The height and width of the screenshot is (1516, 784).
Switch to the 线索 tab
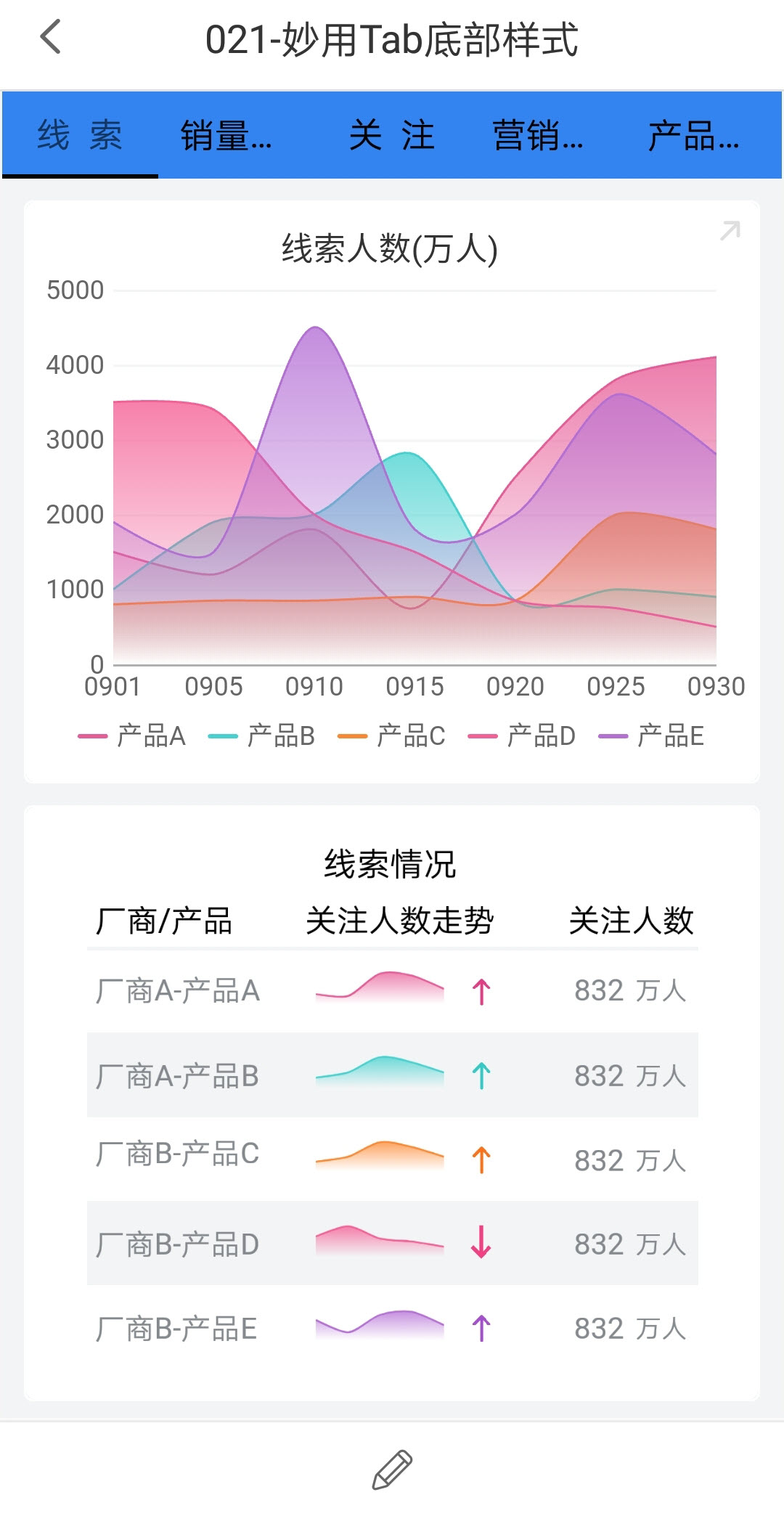click(x=80, y=135)
